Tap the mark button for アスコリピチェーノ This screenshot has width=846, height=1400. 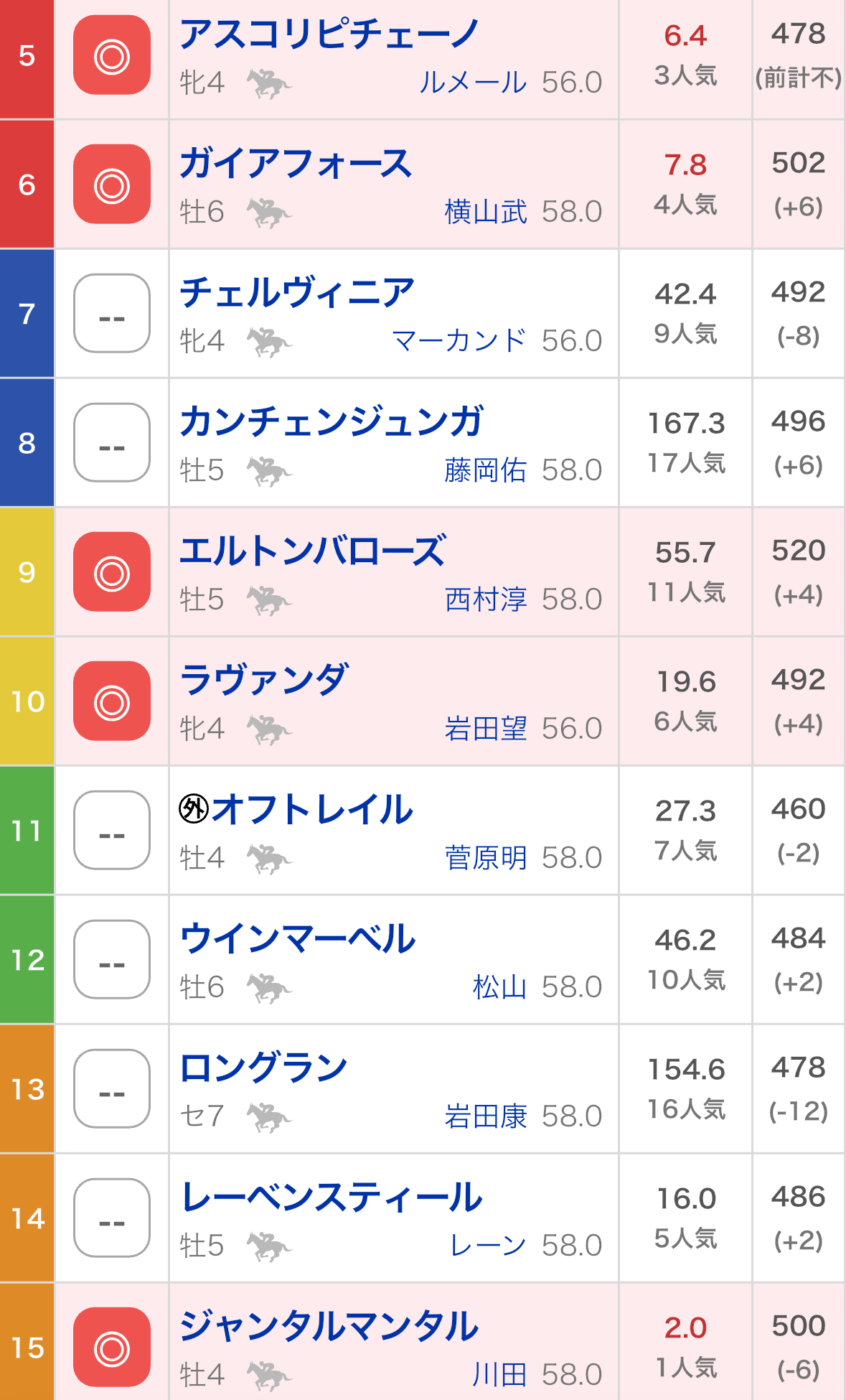(112, 55)
